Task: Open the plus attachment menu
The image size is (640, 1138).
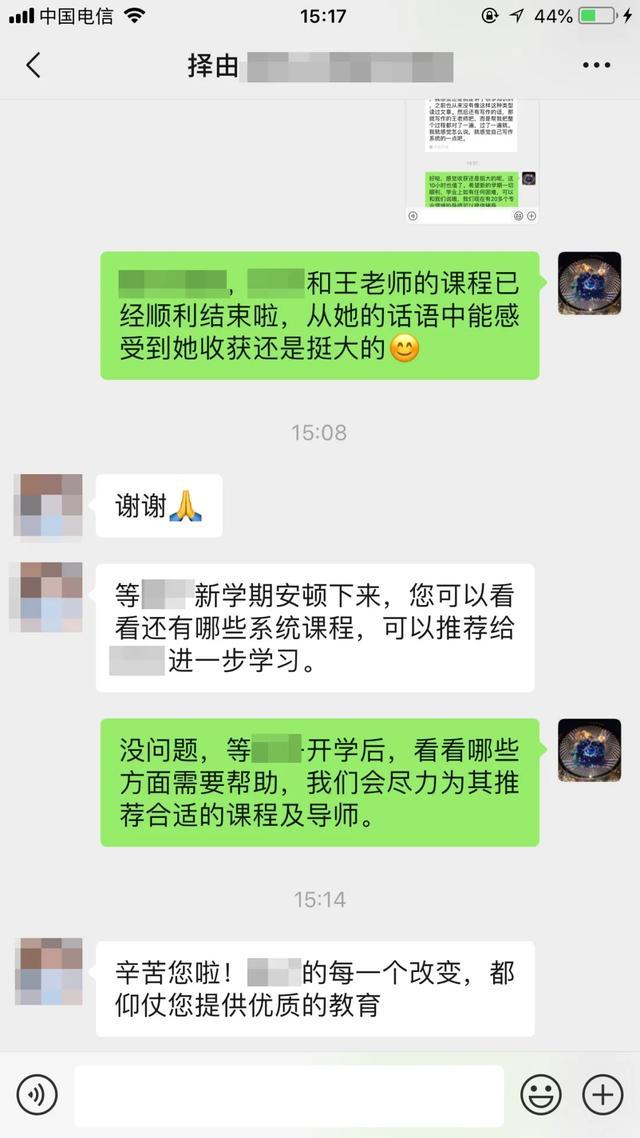Action: [603, 1094]
